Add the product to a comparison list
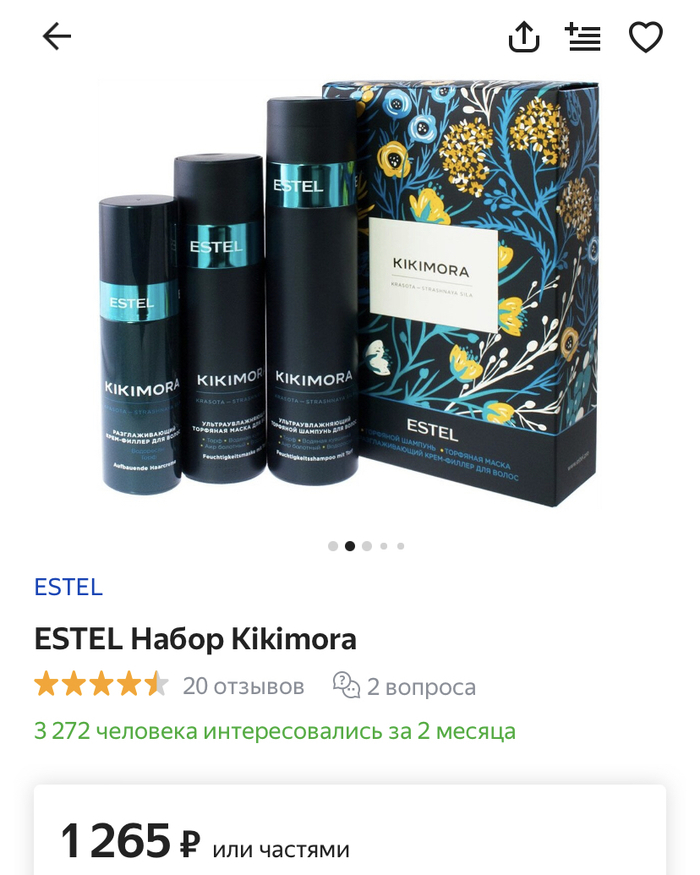700x875 pixels. [x=583, y=37]
